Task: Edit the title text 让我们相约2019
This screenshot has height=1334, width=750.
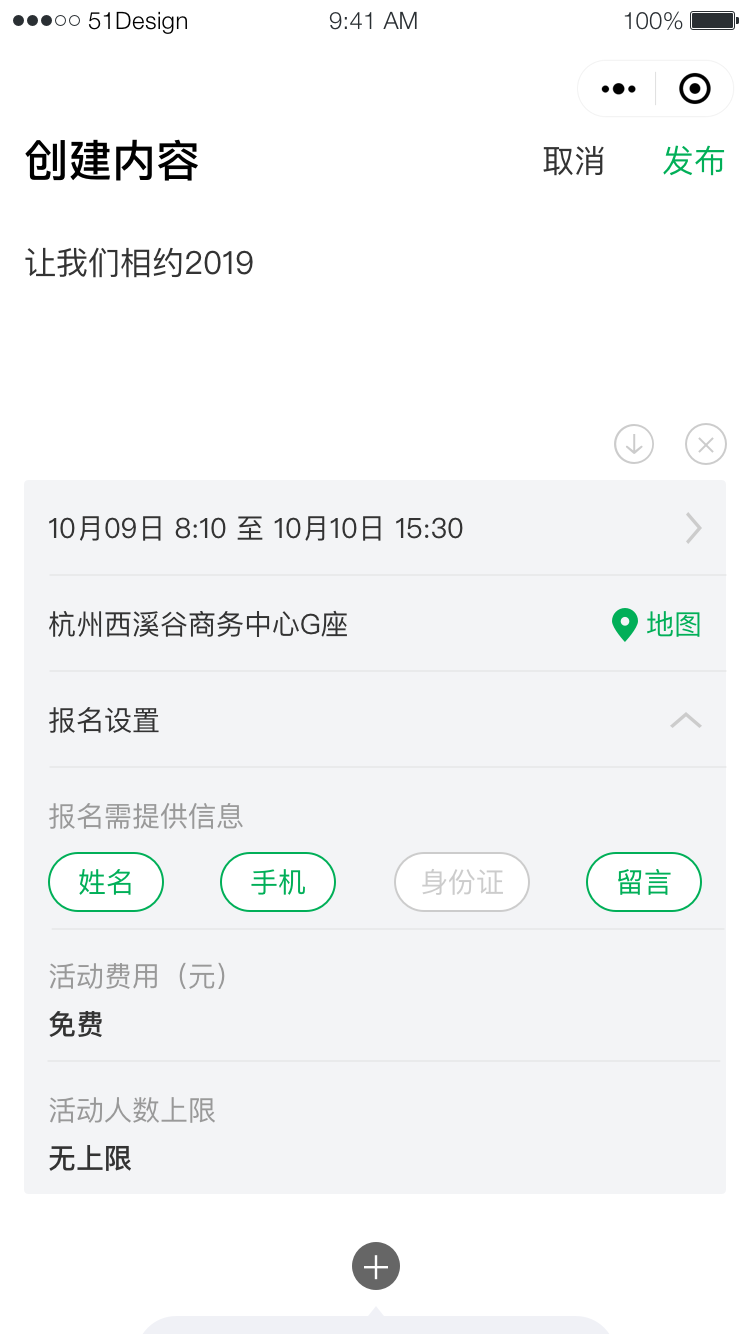Action: 139,264
